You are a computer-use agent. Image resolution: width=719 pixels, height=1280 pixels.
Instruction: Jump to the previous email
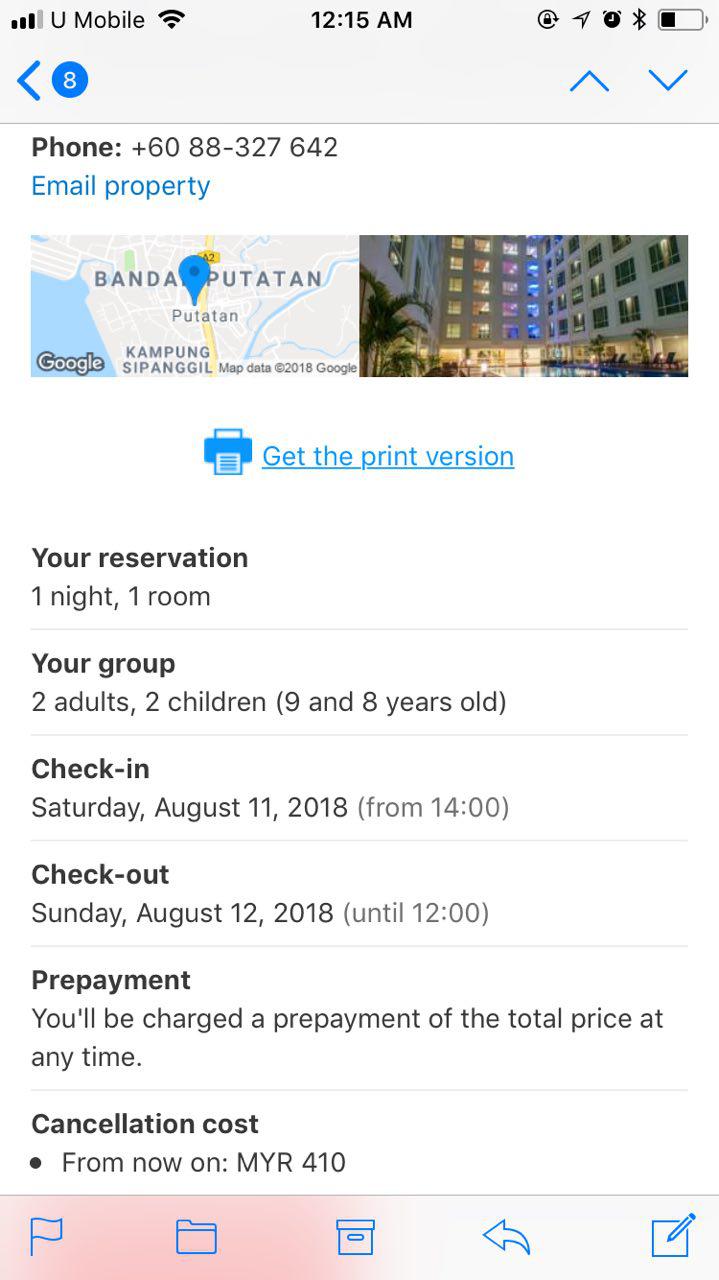589,81
